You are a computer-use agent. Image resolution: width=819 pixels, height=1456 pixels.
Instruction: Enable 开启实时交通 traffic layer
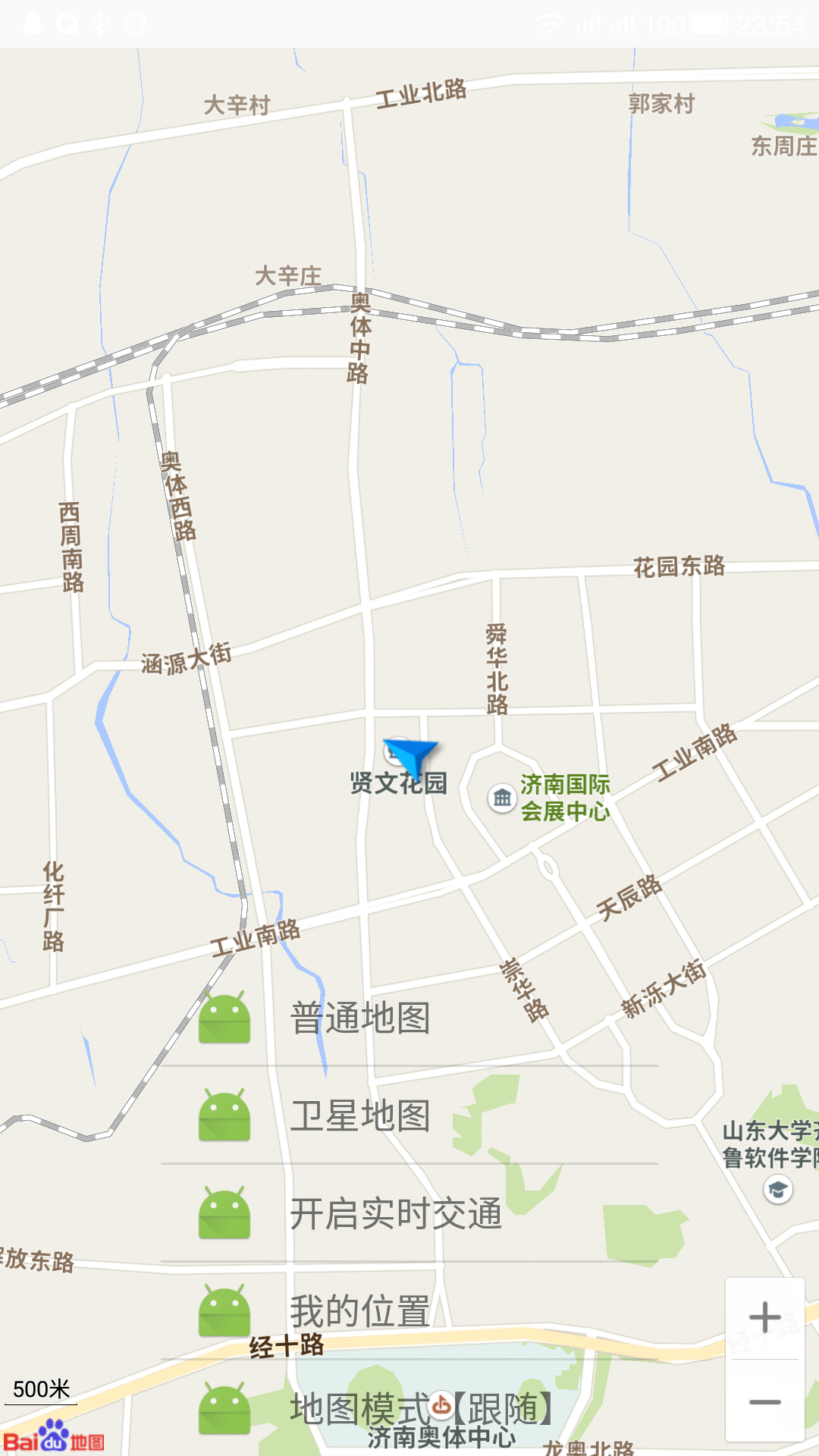pos(394,1213)
